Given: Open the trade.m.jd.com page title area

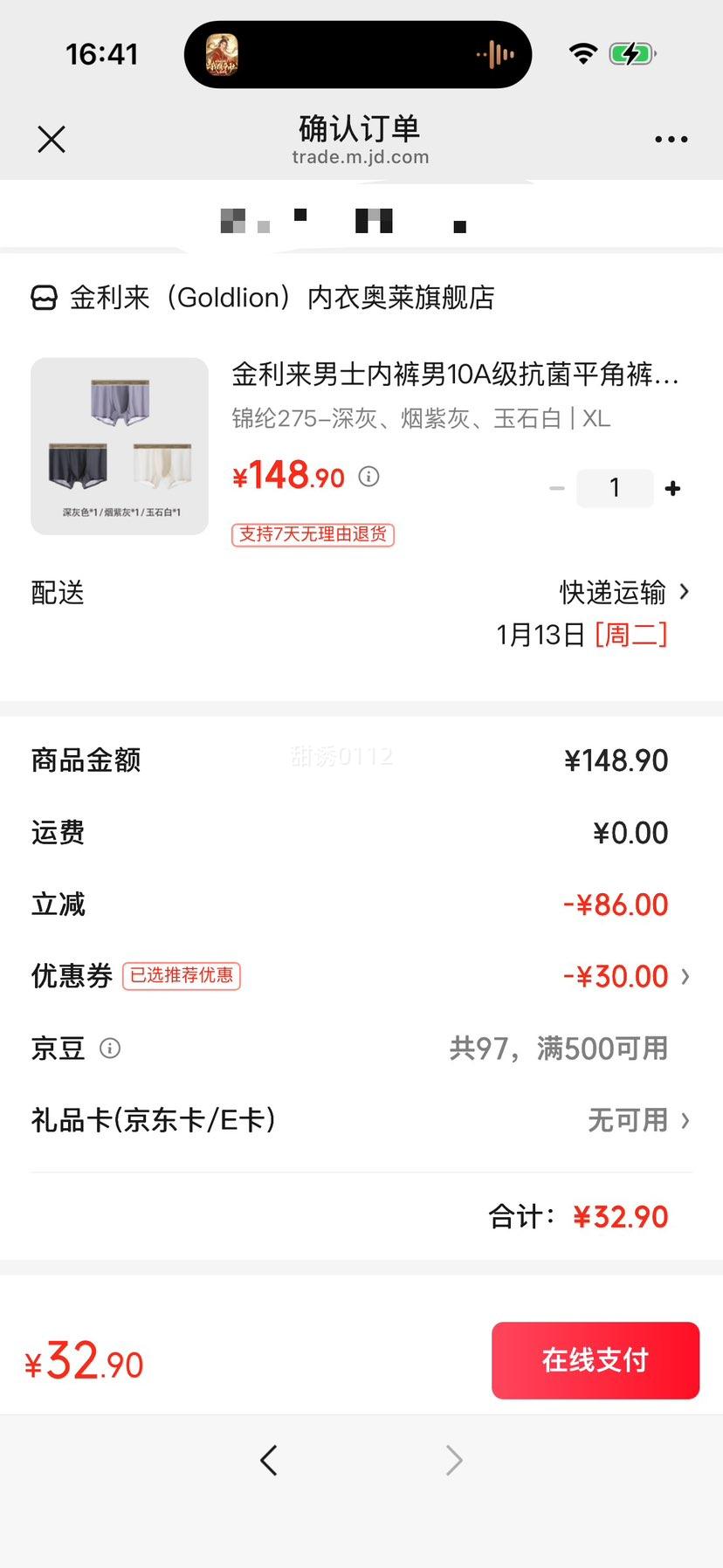Looking at the screenshot, I should point(361,156).
